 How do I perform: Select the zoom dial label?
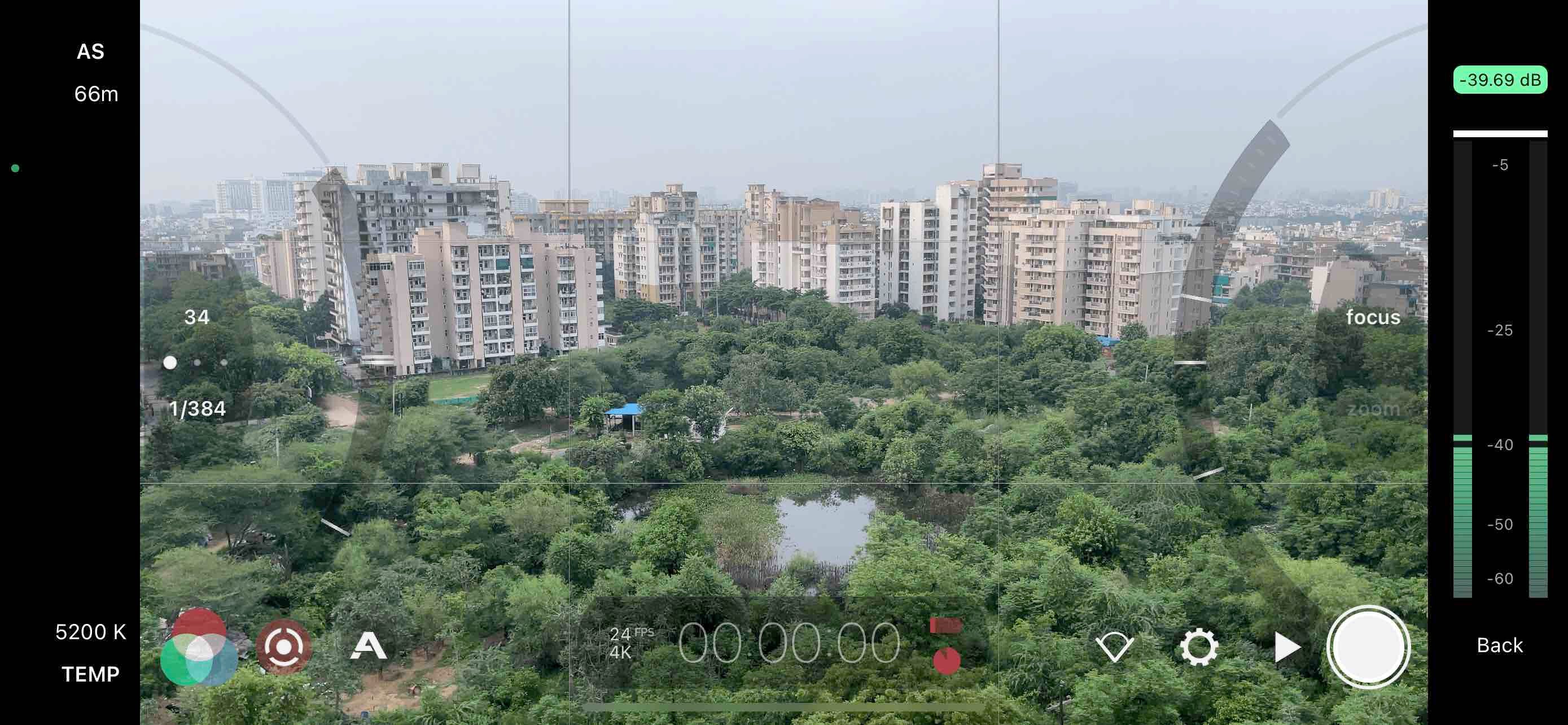point(1373,409)
